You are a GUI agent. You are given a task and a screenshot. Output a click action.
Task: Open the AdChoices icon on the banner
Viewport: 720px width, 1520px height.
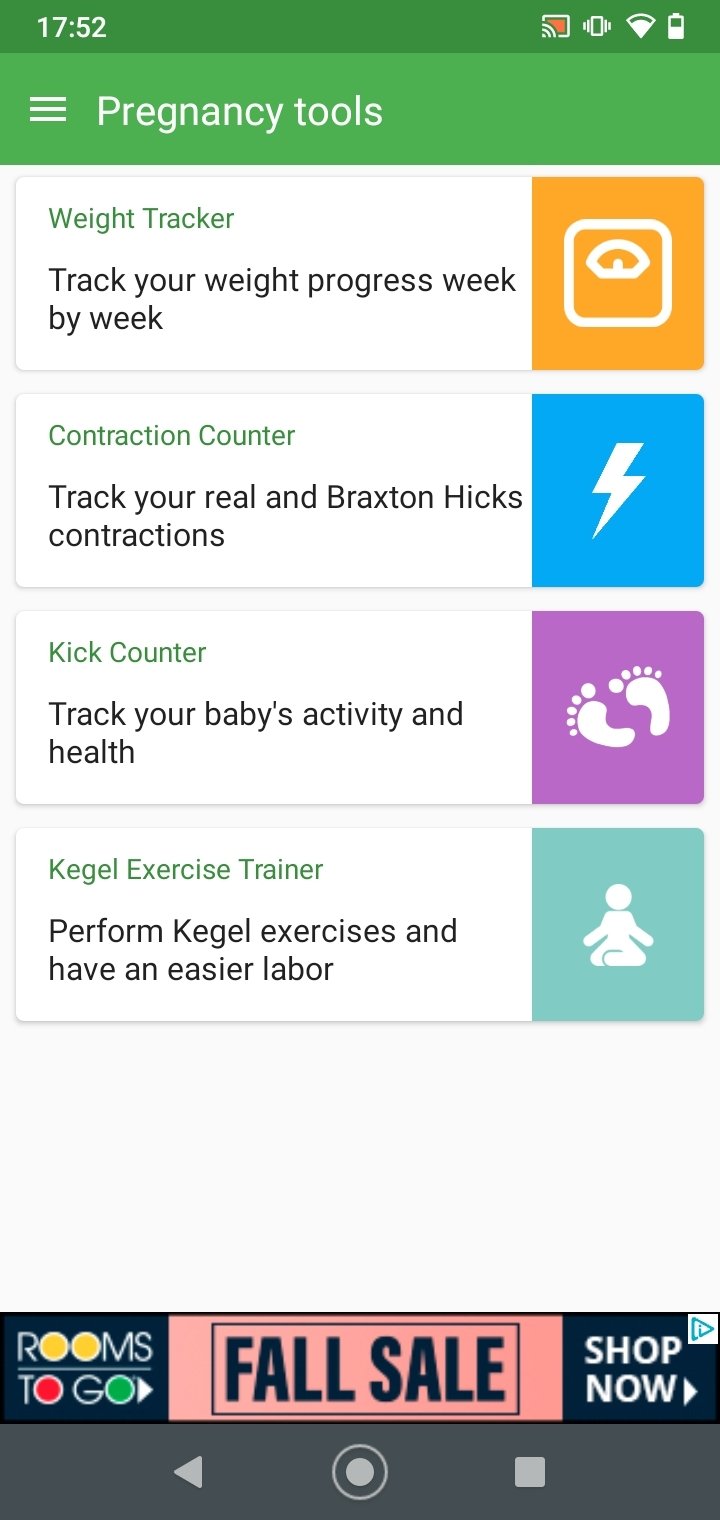704,1329
